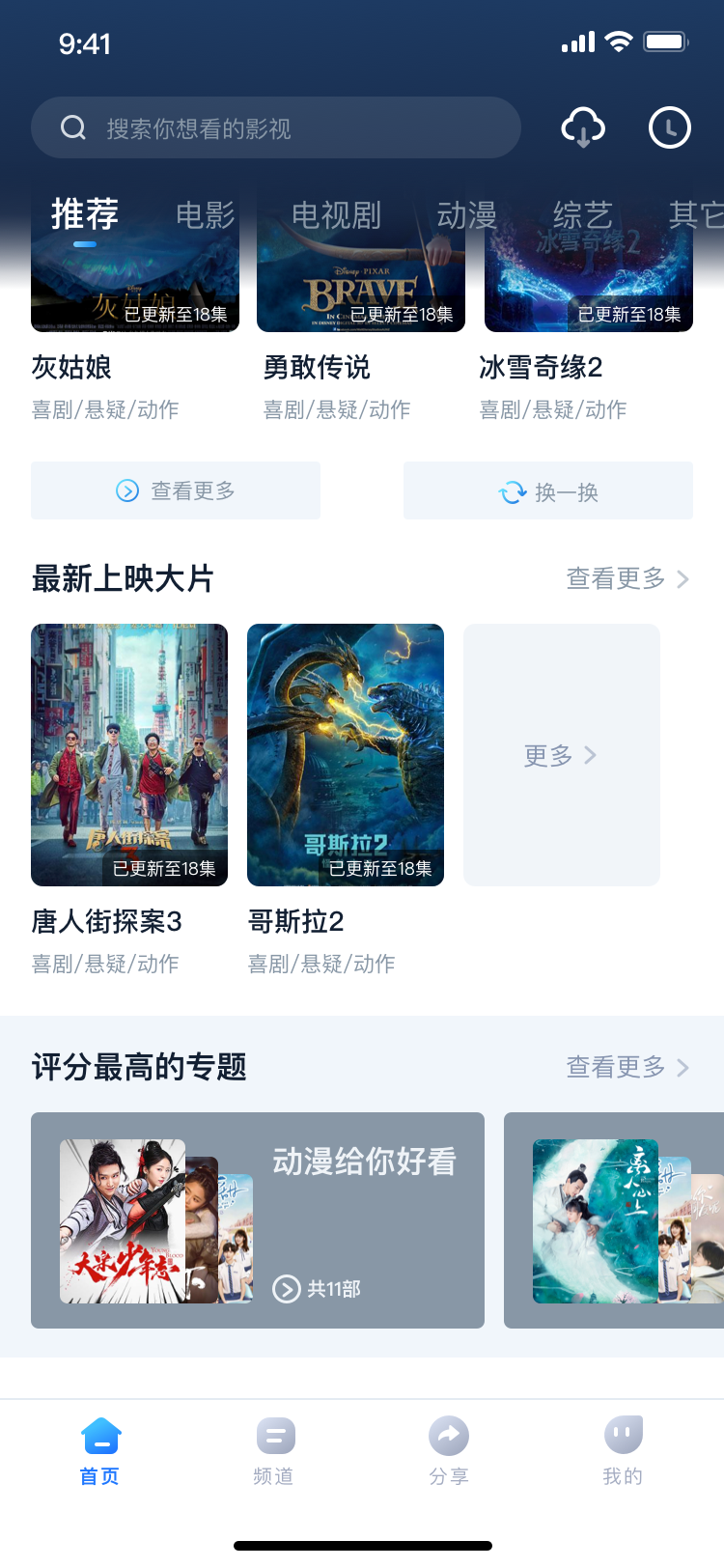Tap the 更多 tile beside 哥斯拉2
This screenshot has width=724, height=1568.
click(562, 755)
